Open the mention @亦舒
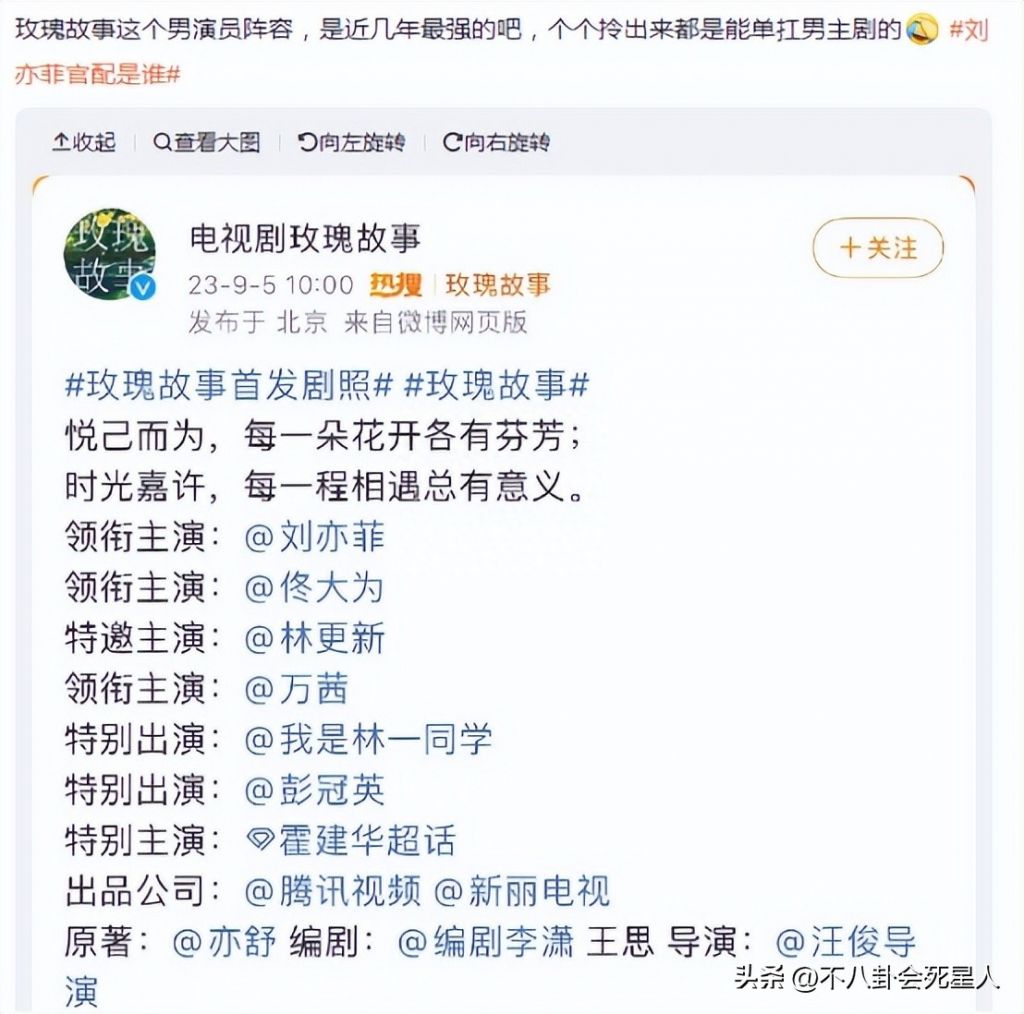This screenshot has width=1024, height=1014. click(x=224, y=941)
